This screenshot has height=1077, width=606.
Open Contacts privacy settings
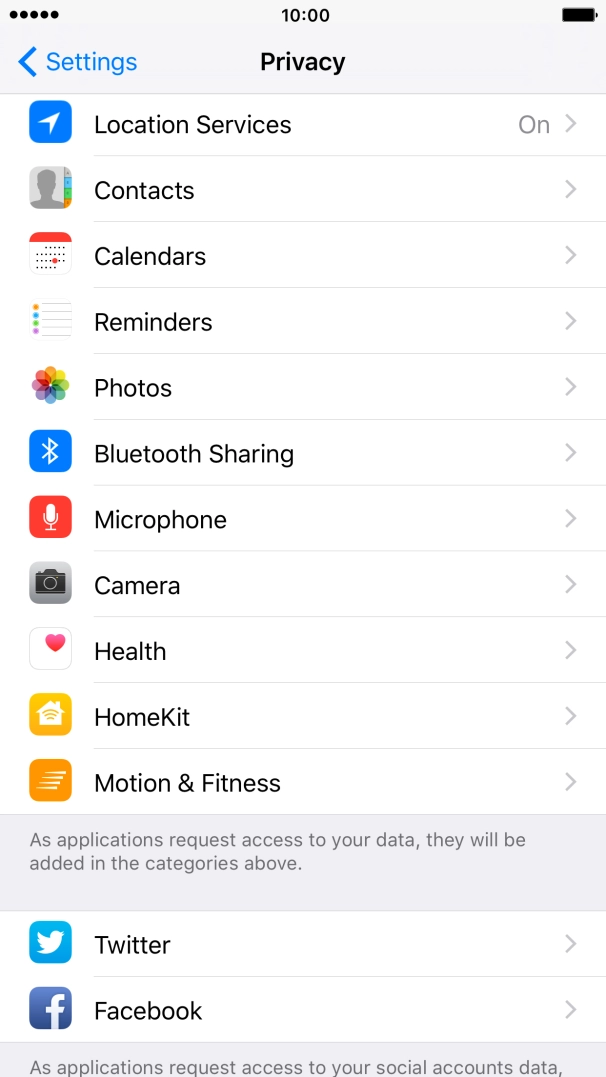pyautogui.click(x=303, y=190)
